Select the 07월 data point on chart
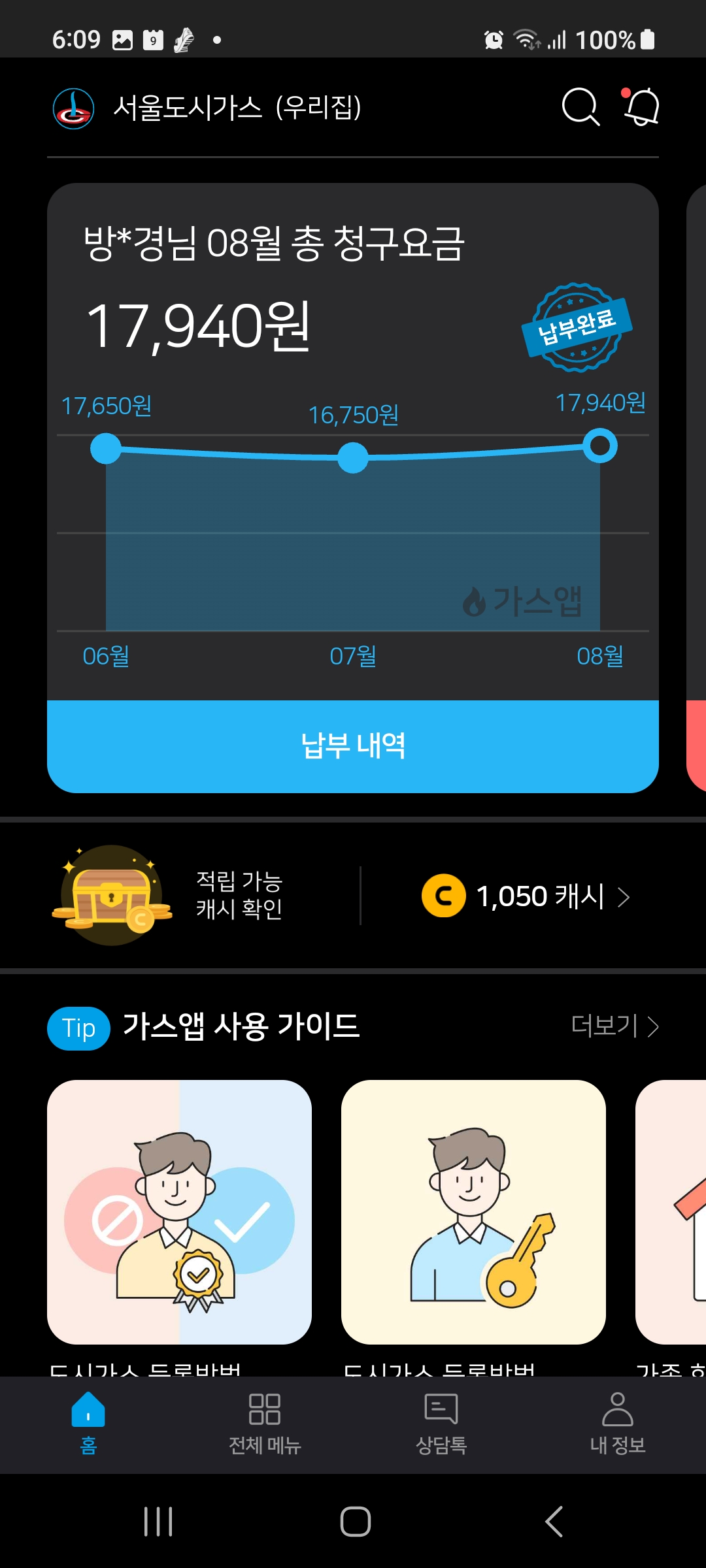Screen dimensions: 706x1568 coord(353,457)
